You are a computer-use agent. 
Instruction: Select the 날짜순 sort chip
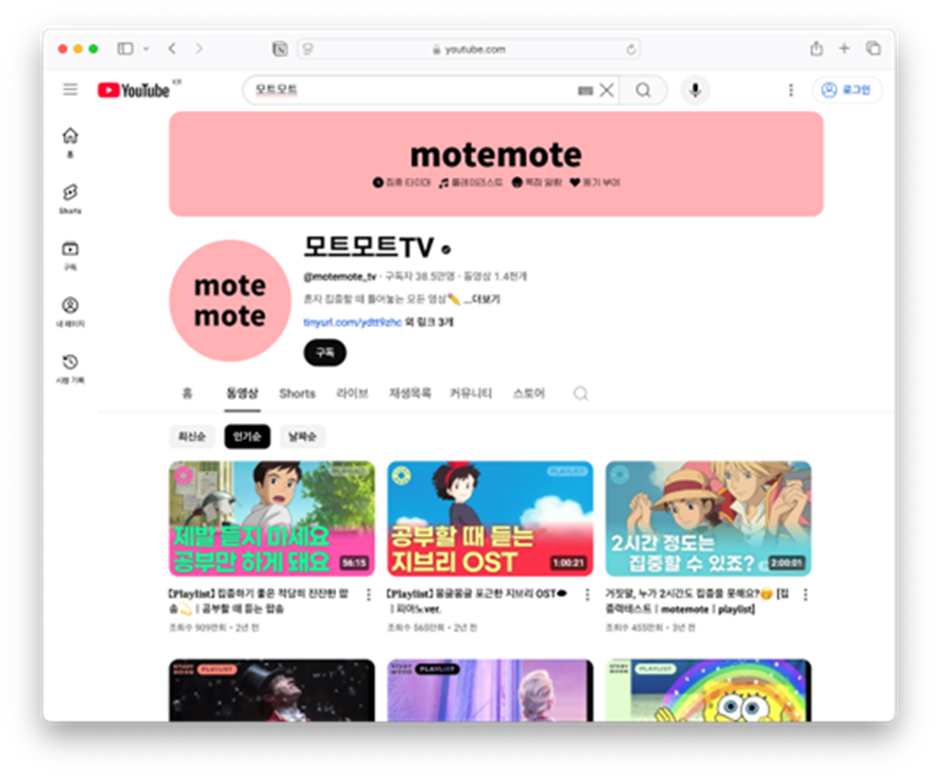pyautogui.click(x=302, y=437)
